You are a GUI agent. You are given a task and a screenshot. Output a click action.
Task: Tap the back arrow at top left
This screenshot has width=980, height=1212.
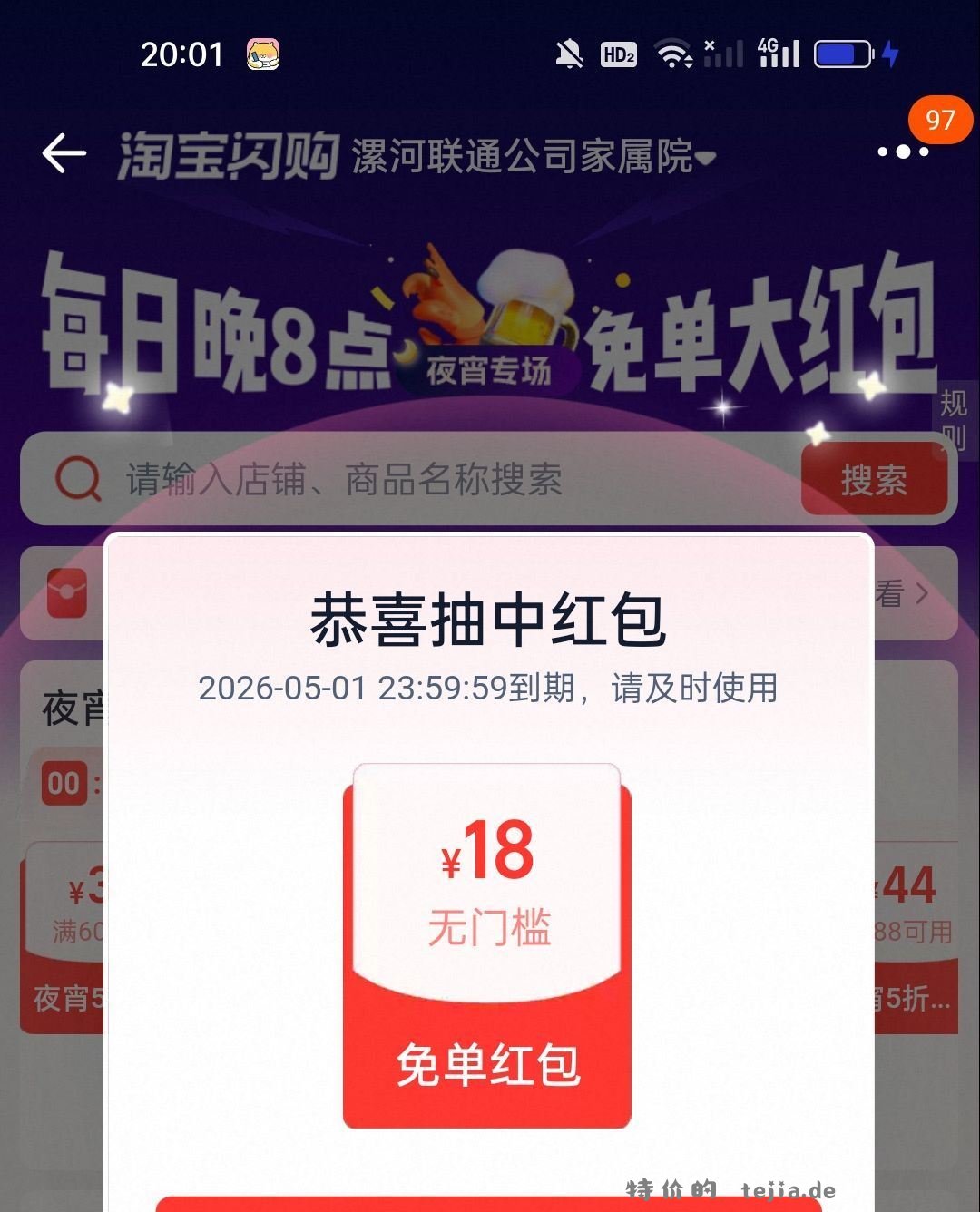62,153
